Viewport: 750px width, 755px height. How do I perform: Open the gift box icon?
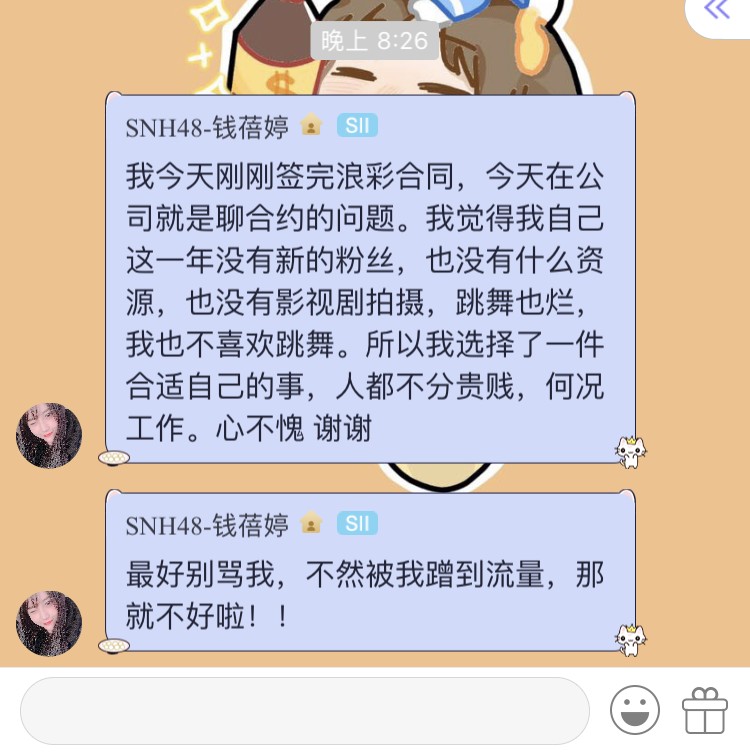click(x=705, y=710)
